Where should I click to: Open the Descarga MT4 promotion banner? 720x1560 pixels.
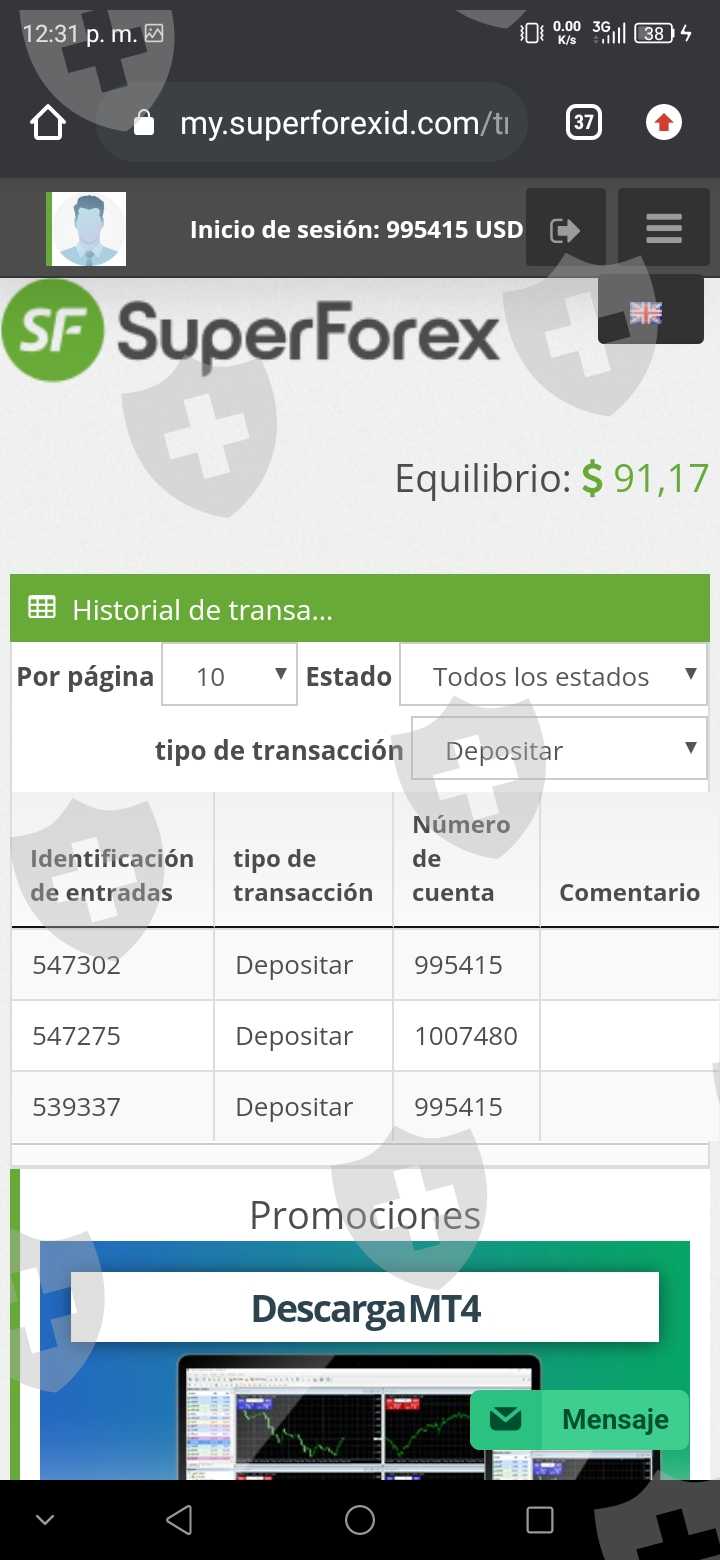(x=365, y=1360)
